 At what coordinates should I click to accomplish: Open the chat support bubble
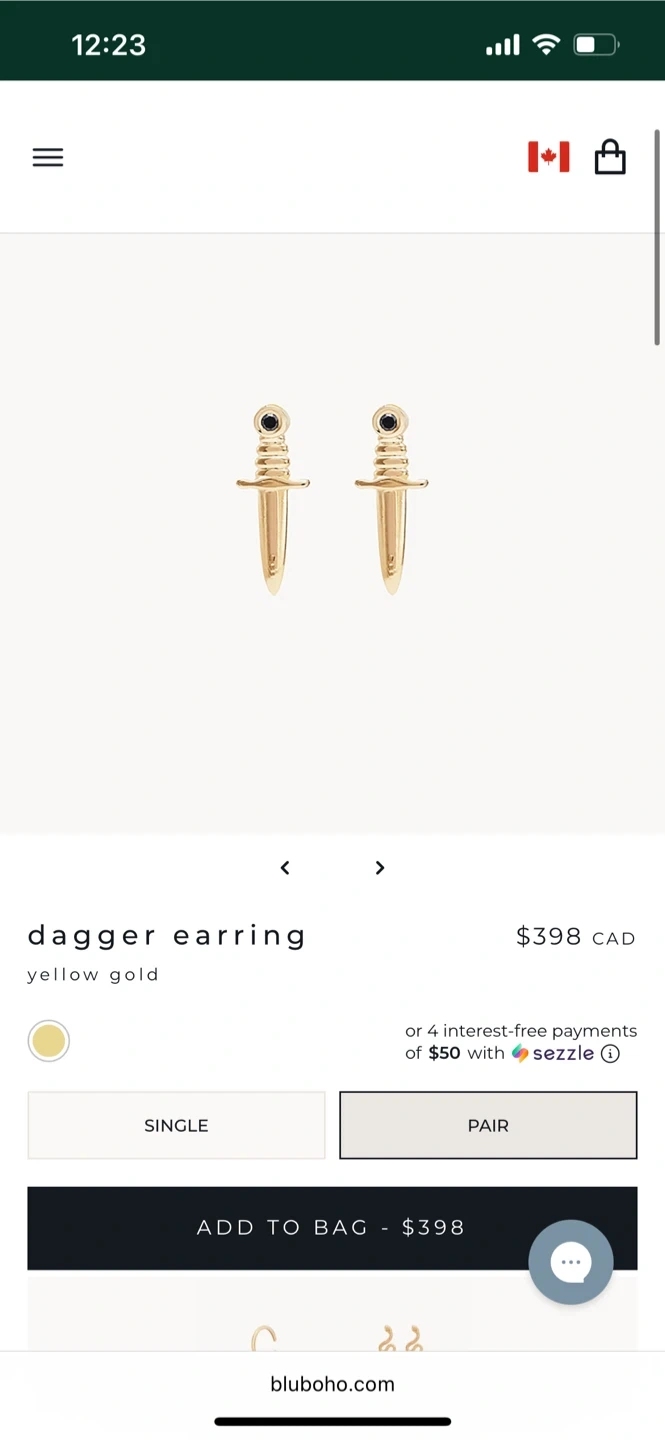pyautogui.click(x=571, y=1262)
